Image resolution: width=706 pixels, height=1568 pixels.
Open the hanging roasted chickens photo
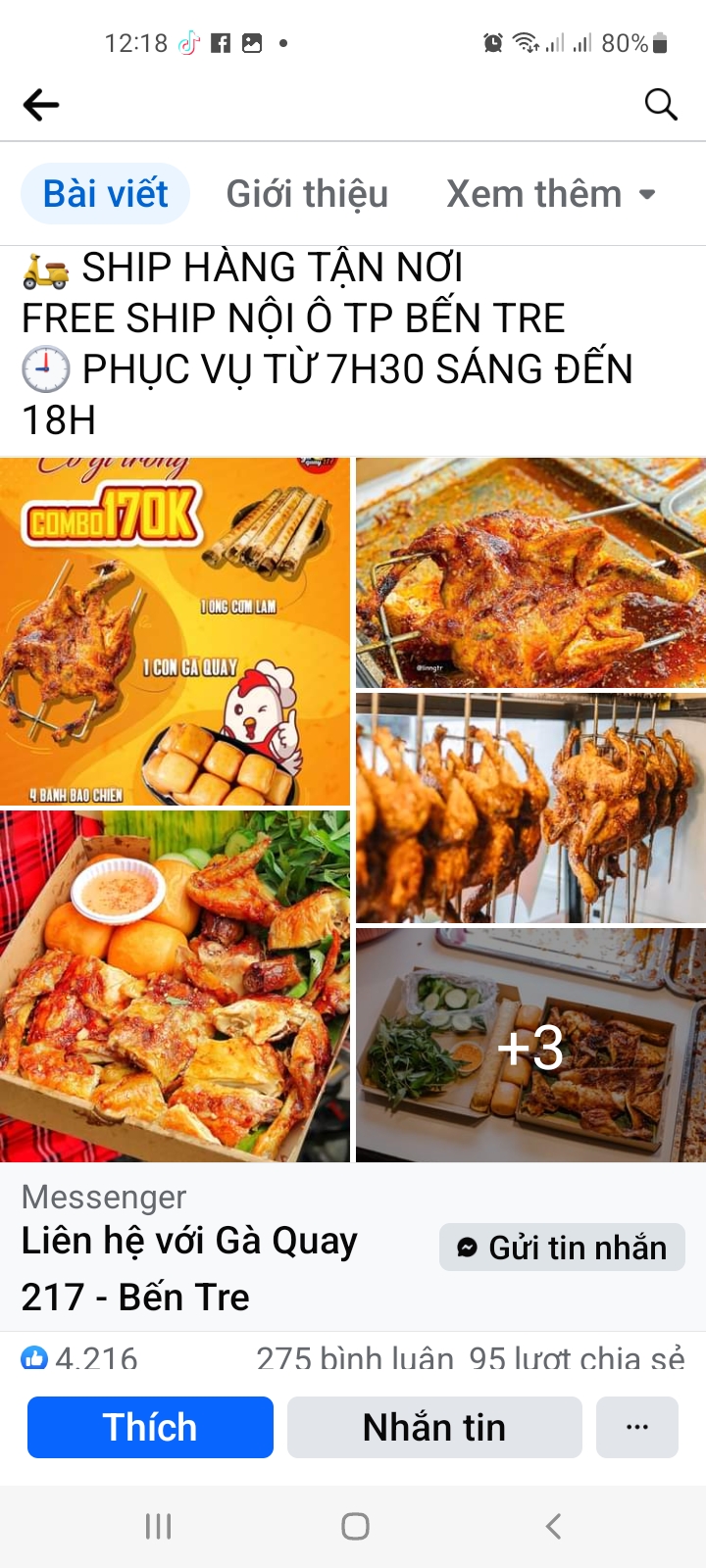pyautogui.click(x=530, y=808)
